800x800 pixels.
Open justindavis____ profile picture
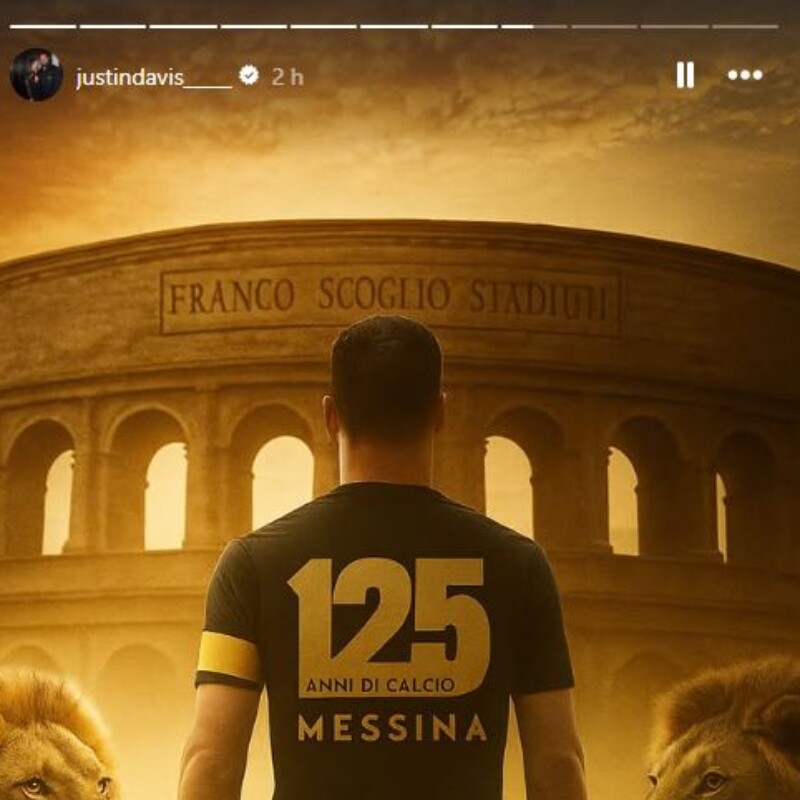(x=36, y=75)
